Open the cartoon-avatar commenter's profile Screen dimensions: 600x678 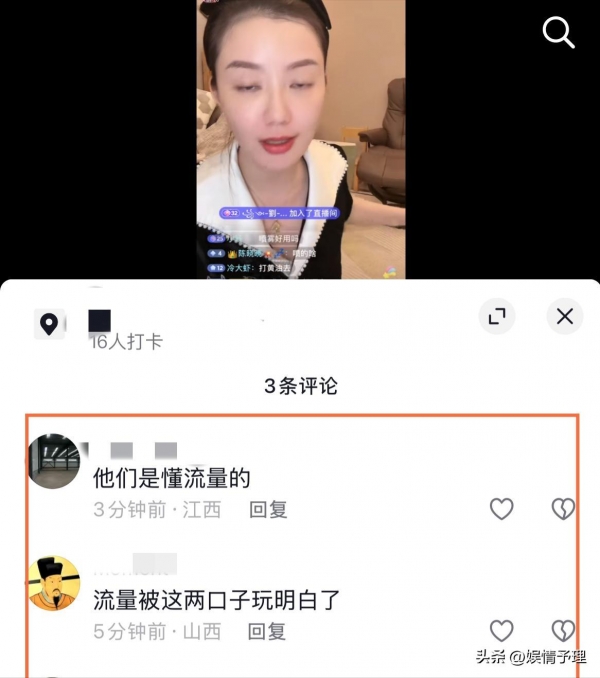click(53, 584)
